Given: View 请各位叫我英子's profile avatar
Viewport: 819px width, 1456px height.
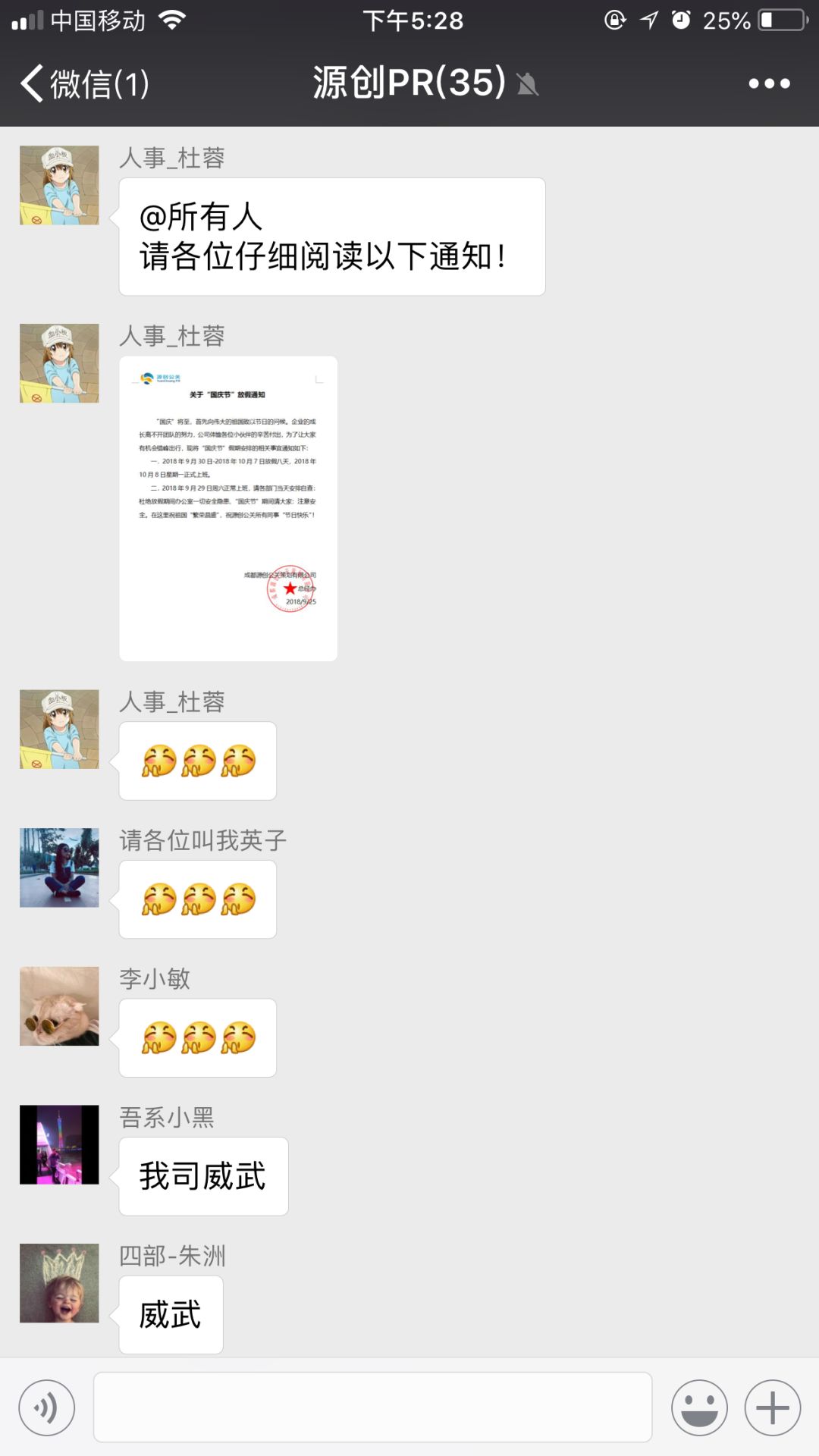Looking at the screenshot, I should (x=59, y=868).
